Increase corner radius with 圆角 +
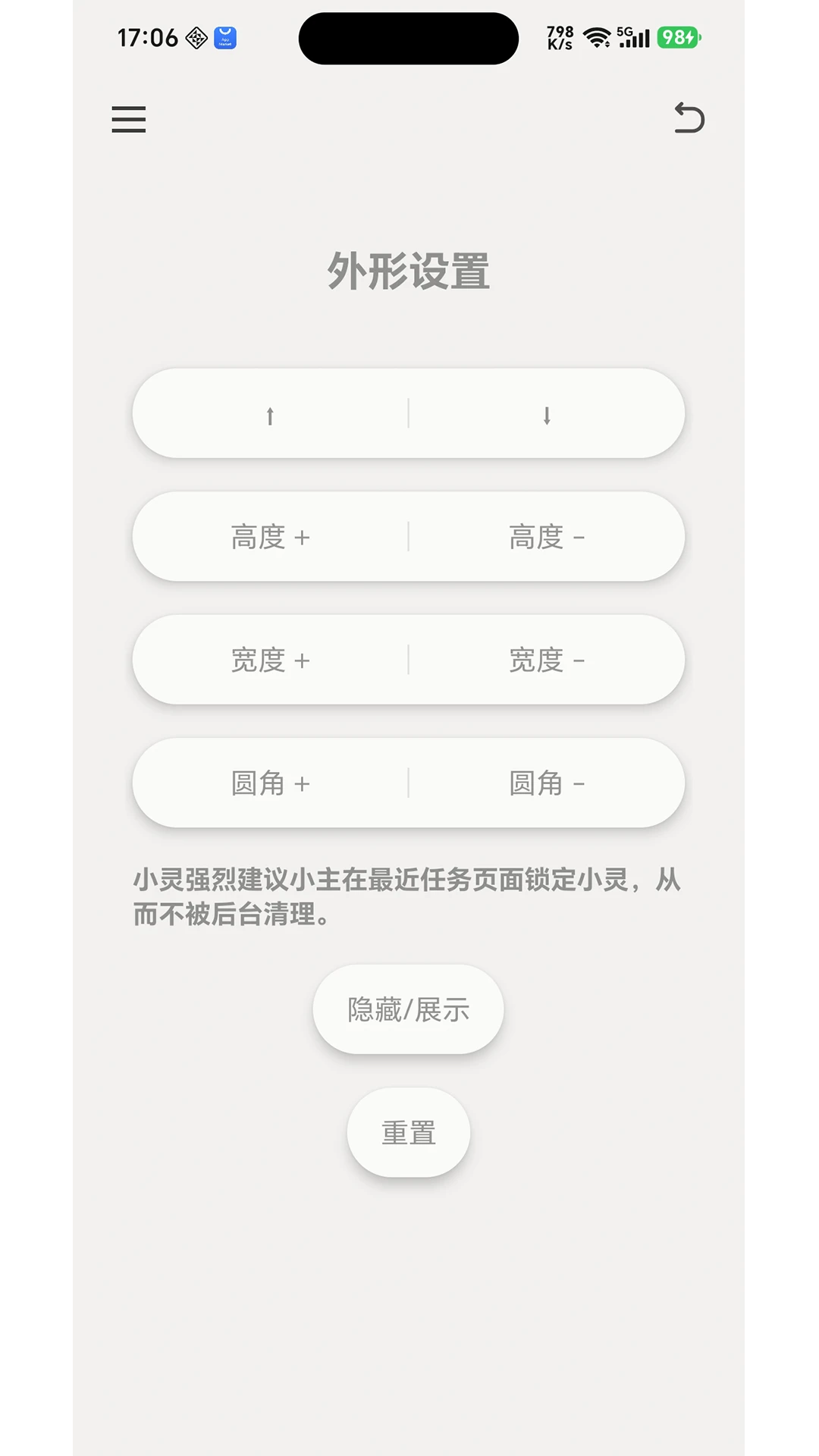819x1456 pixels. point(270,783)
